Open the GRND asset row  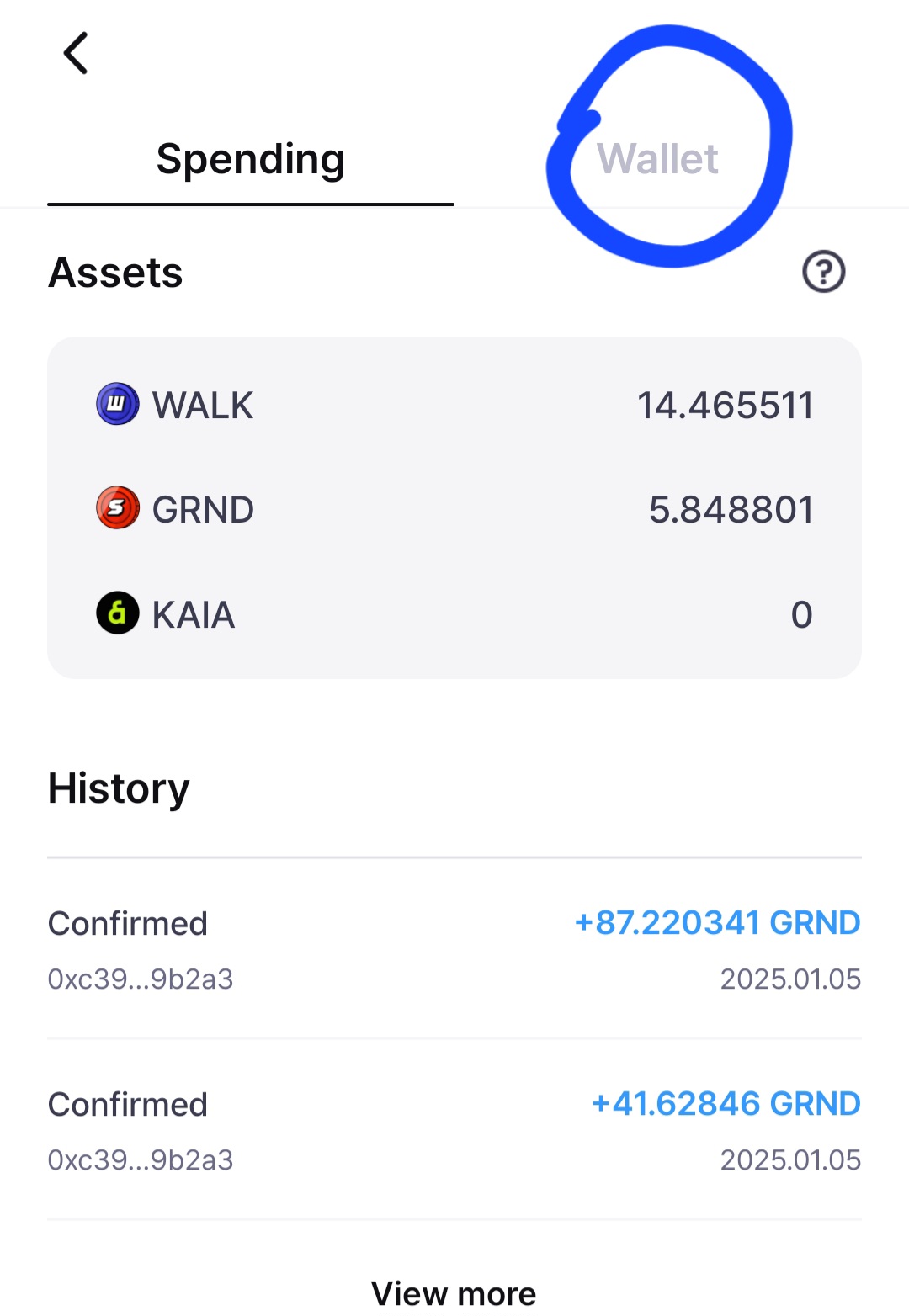pyautogui.click(x=454, y=510)
